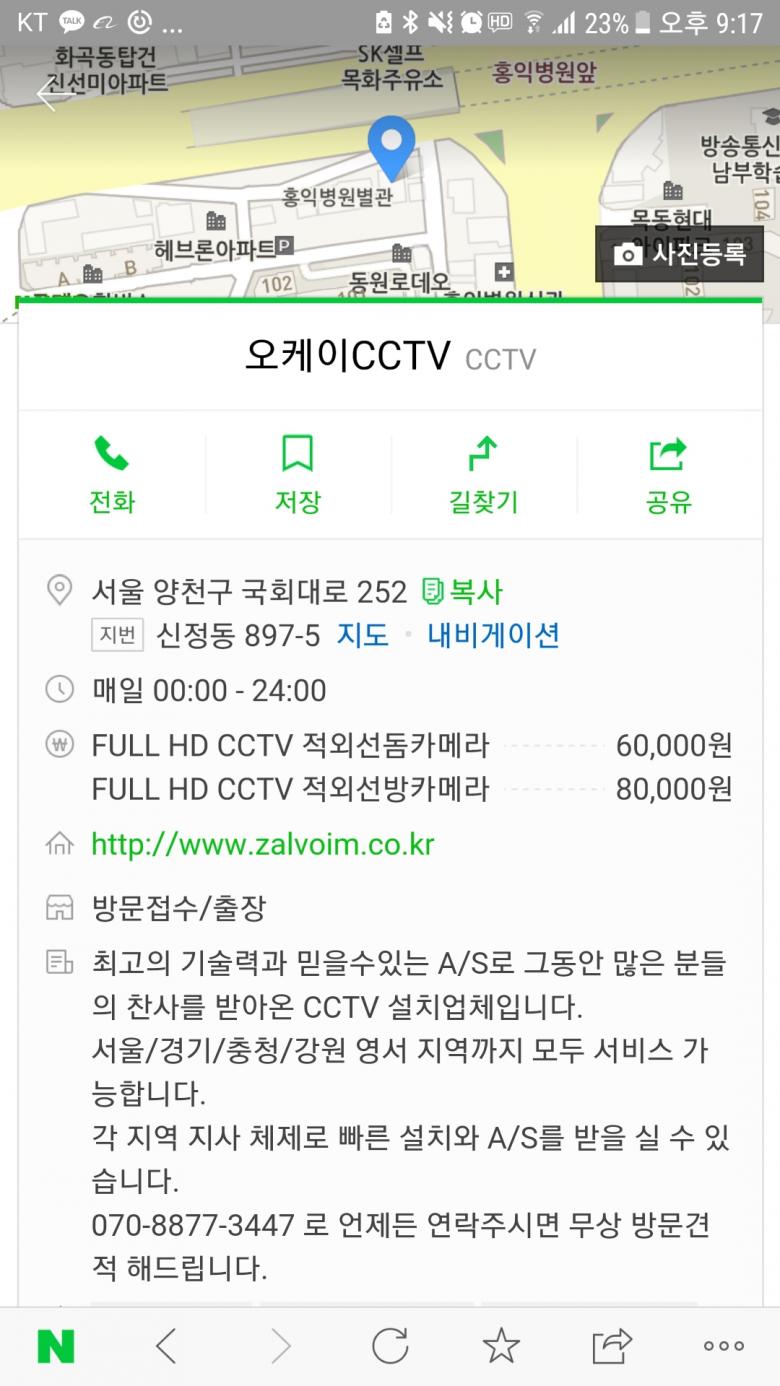Viewport: 780px width, 1386px height.
Task: Go to Naver home via N icon
Action: [56, 1346]
